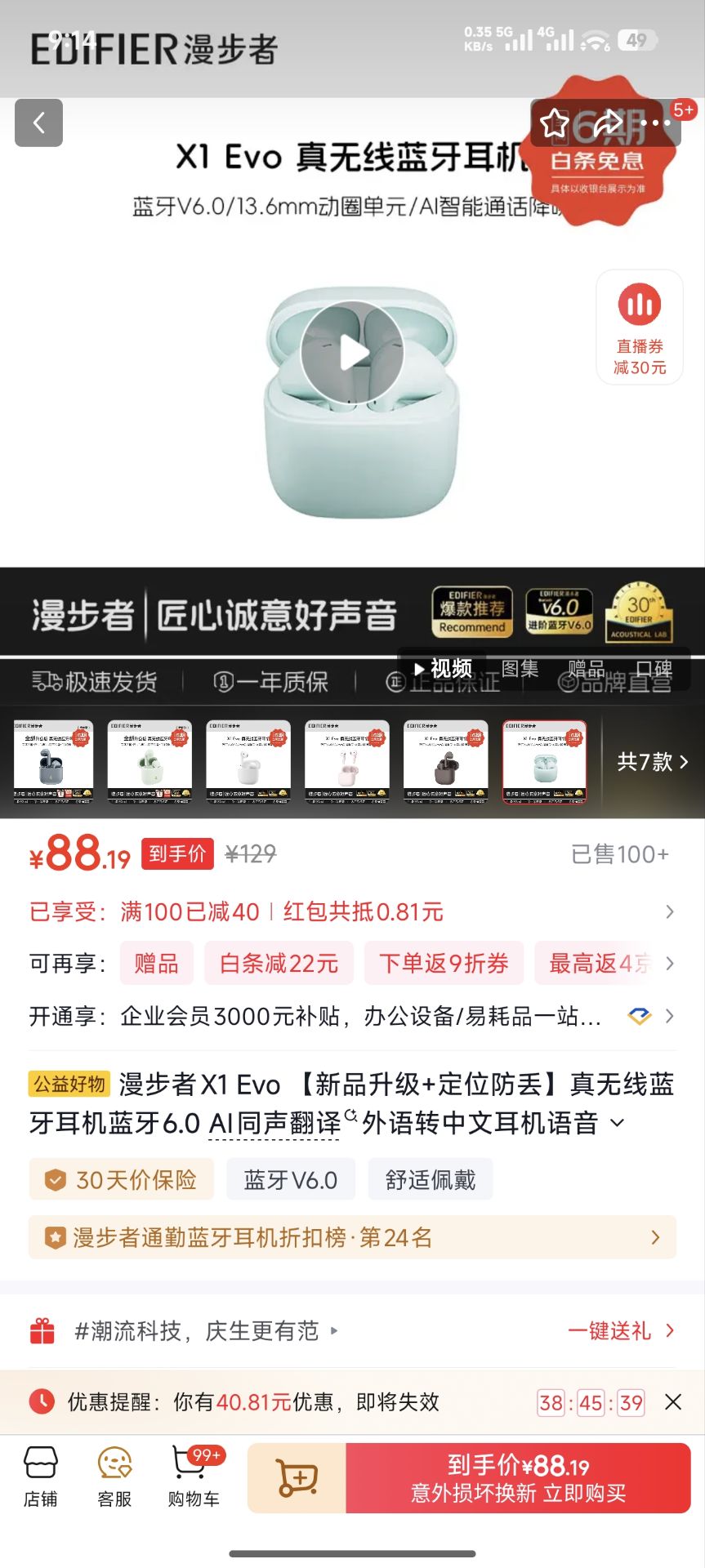Tap the 白条减22元 offer chip
This screenshot has width=705, height=1568.
point(279,964)
